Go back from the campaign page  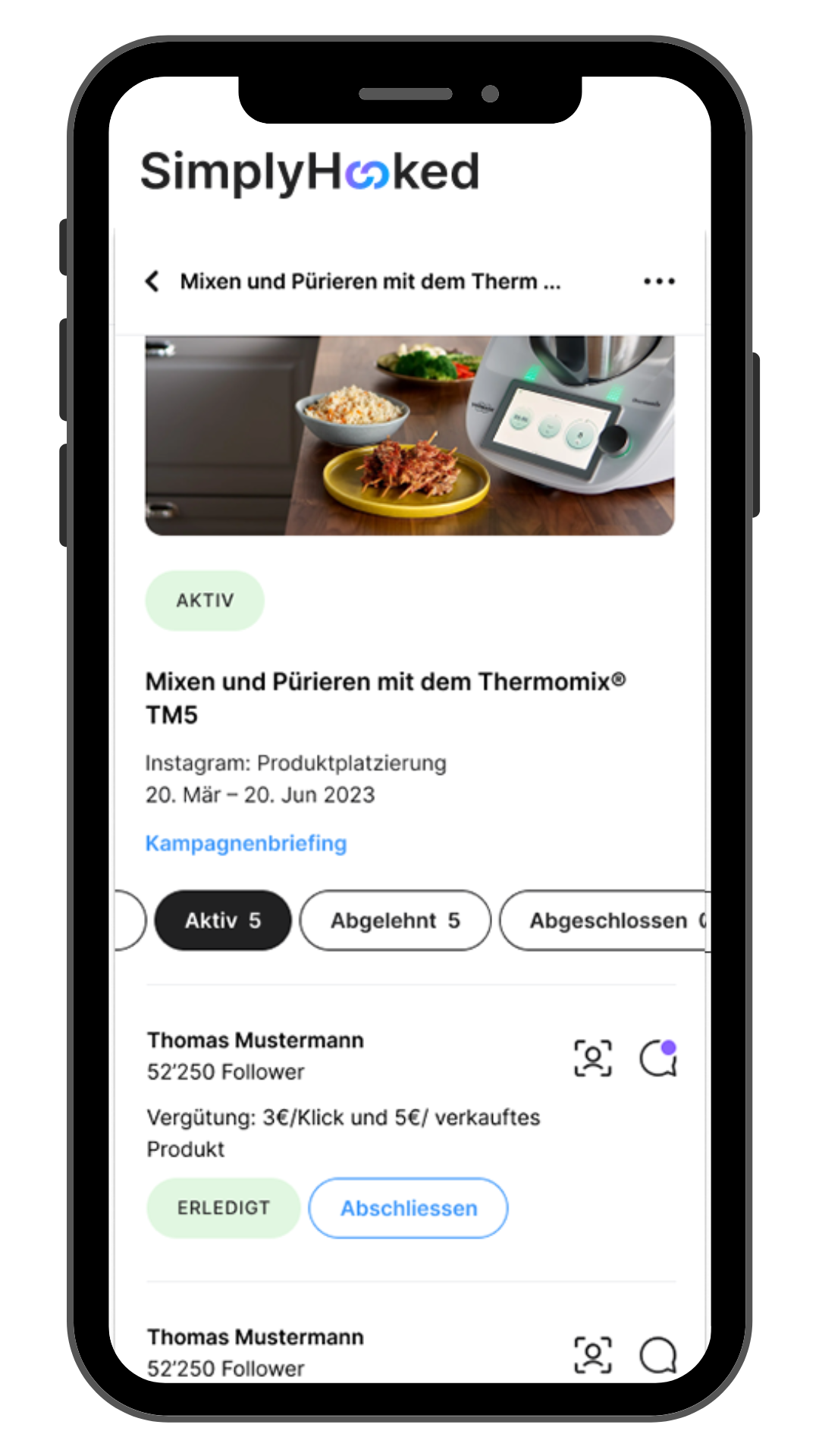click(x=152, y=281)
